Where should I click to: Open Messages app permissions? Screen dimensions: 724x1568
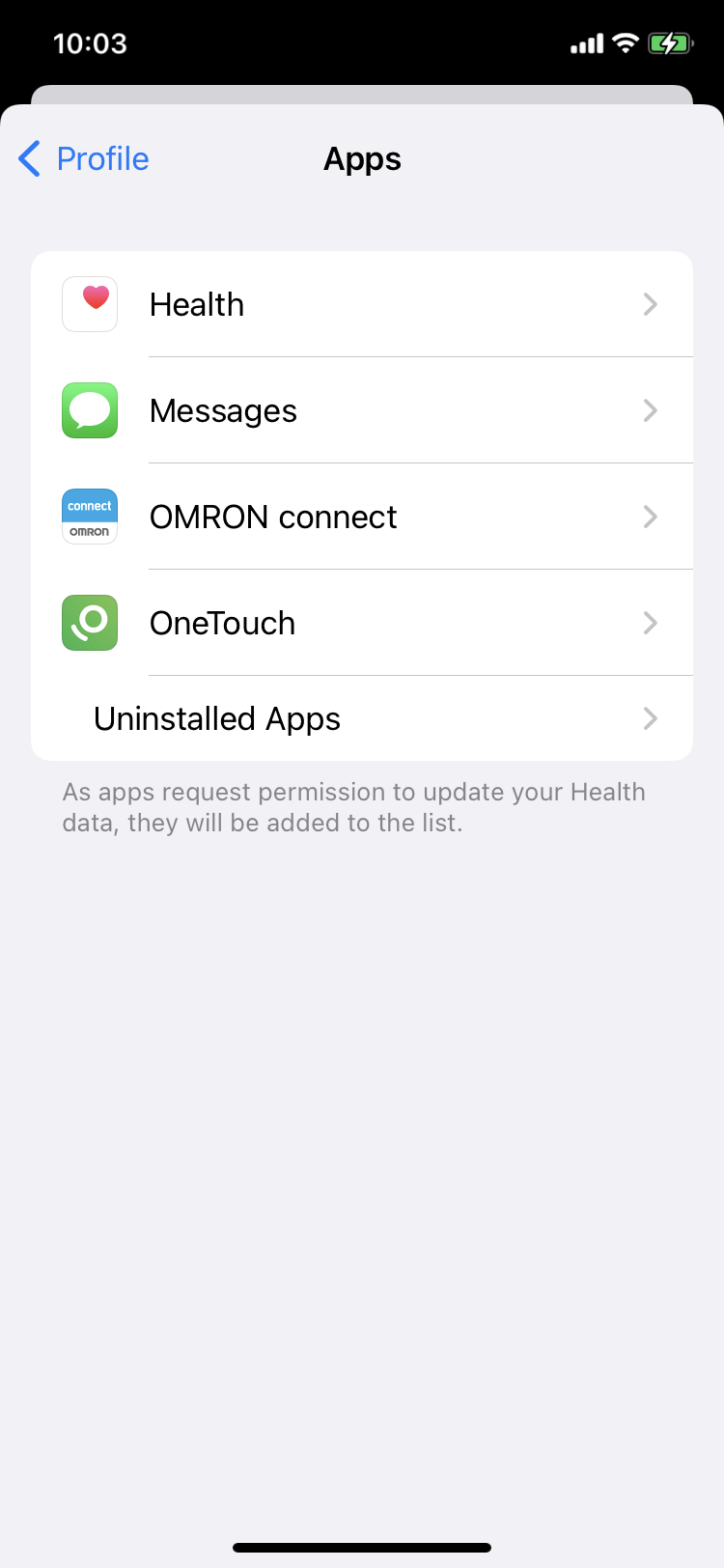tap(362, 410)
